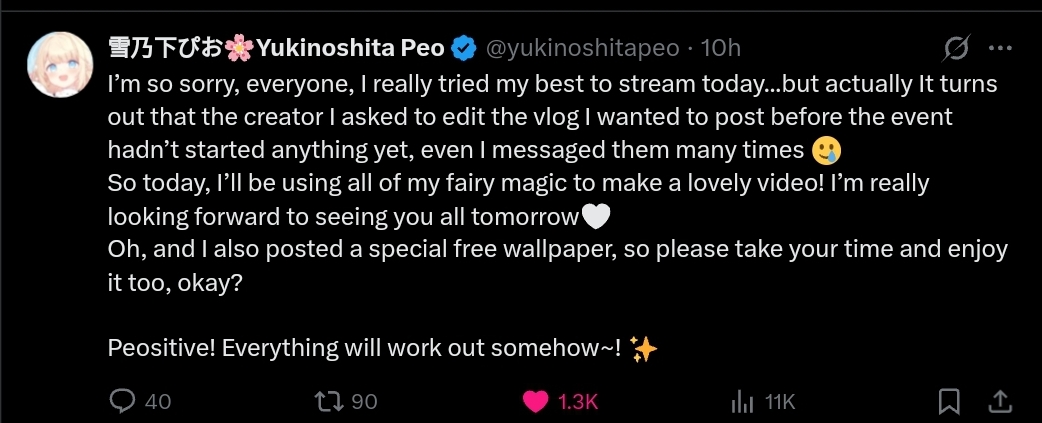The height and width of the screenshot is (423, 1042).
Task: Bookmark Yukinoshita Peo's post
Action: [x=950, y=401]
